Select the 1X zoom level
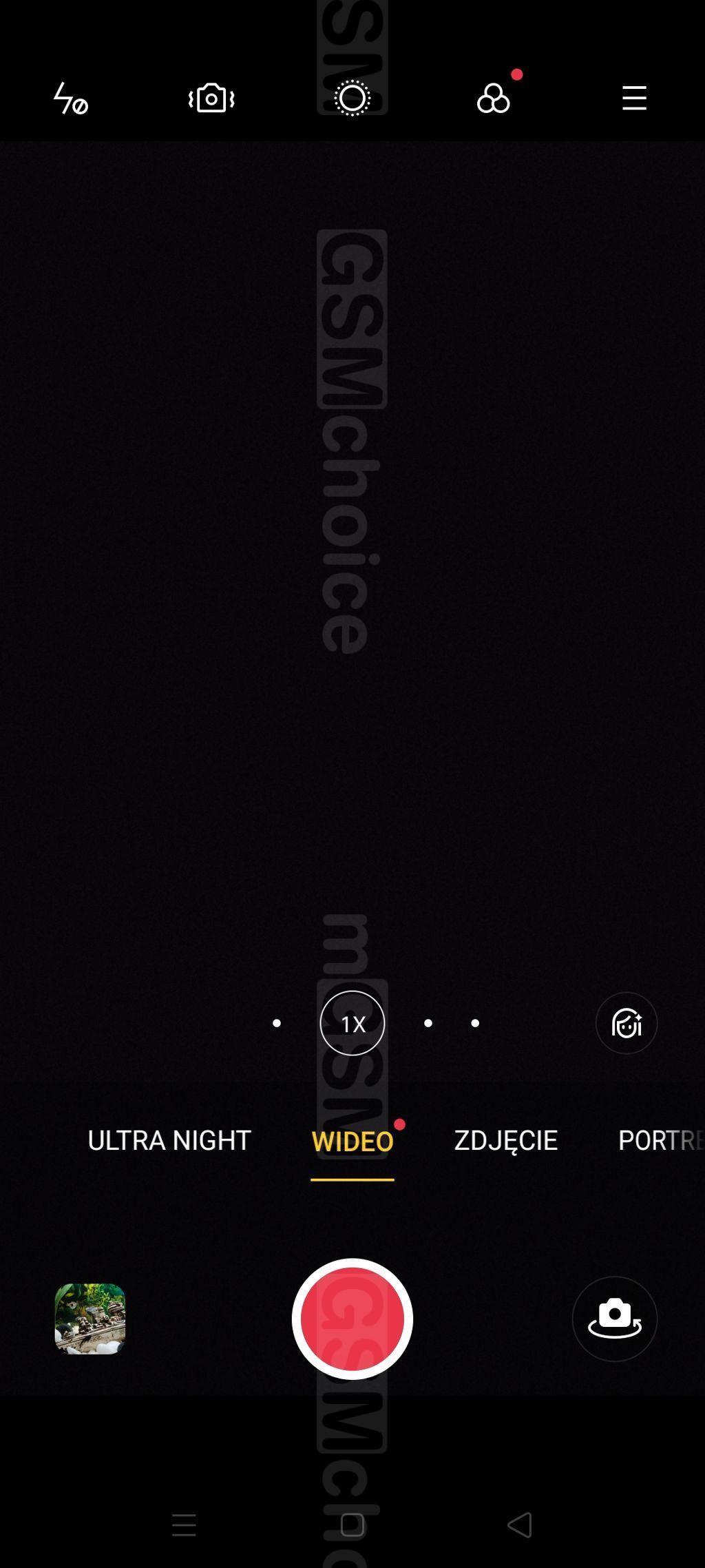 352,1023
